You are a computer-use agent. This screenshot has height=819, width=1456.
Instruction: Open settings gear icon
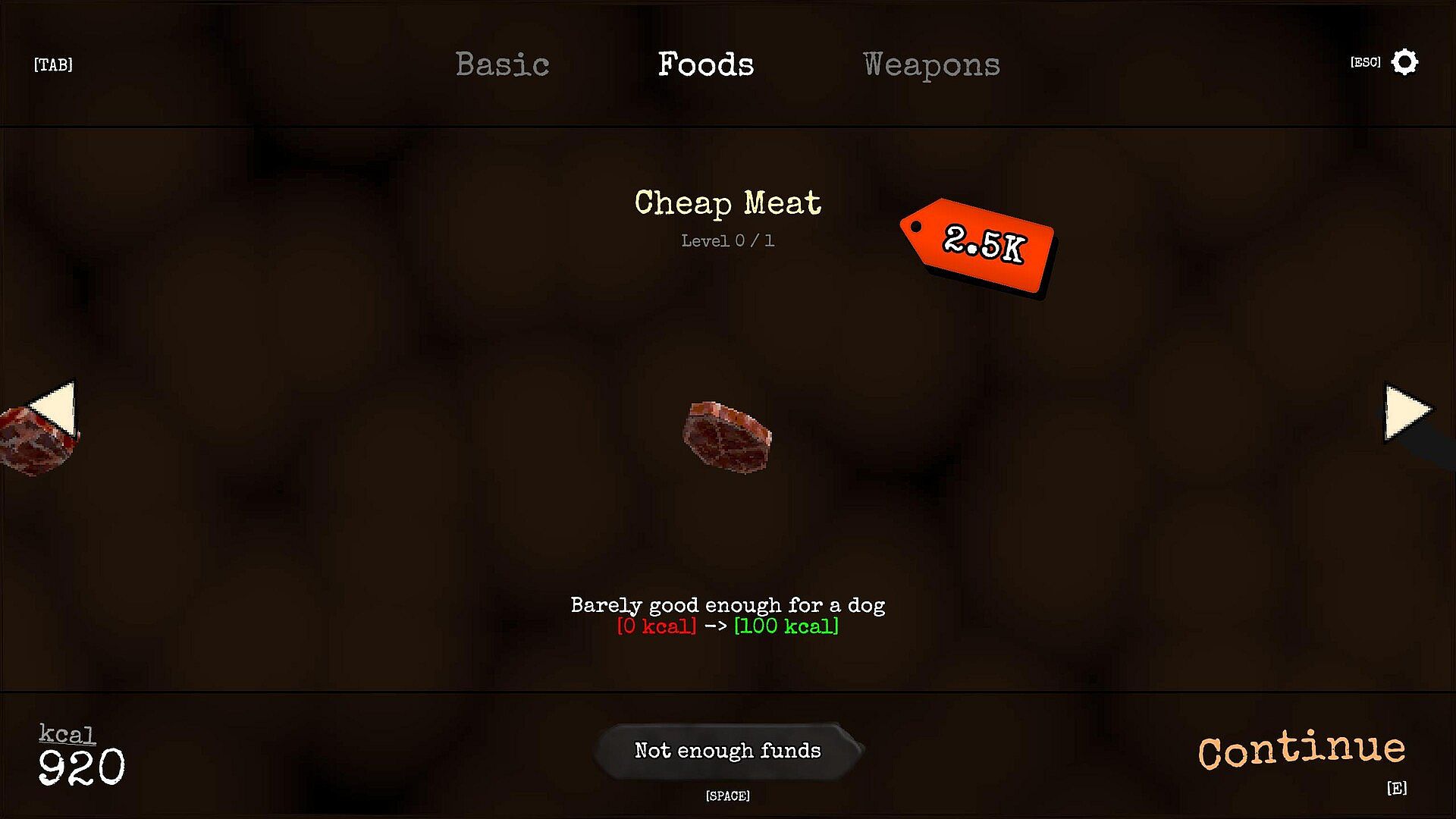[1404, 62]
